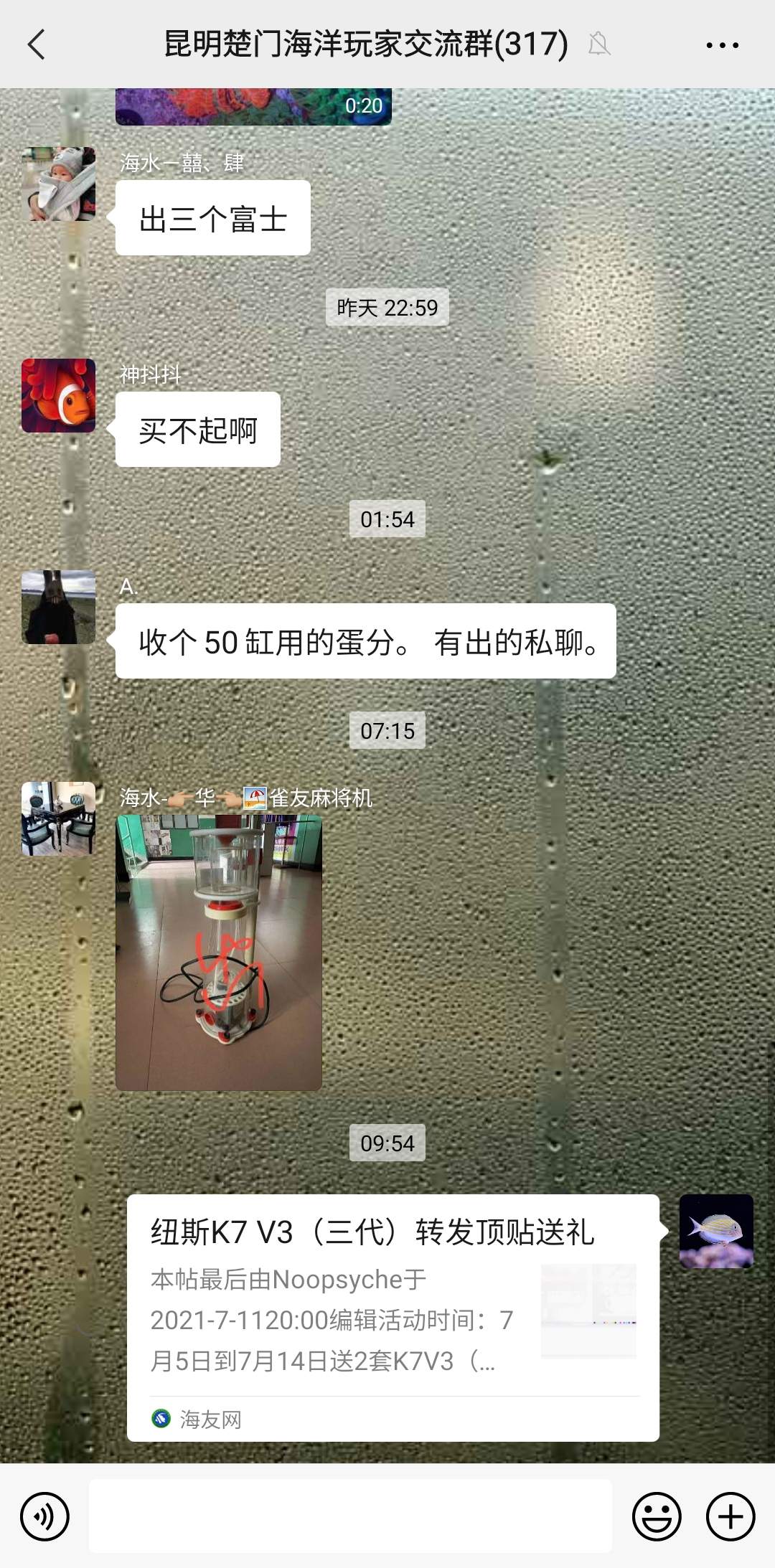Play the 0:20 video clip

[253, 107]
